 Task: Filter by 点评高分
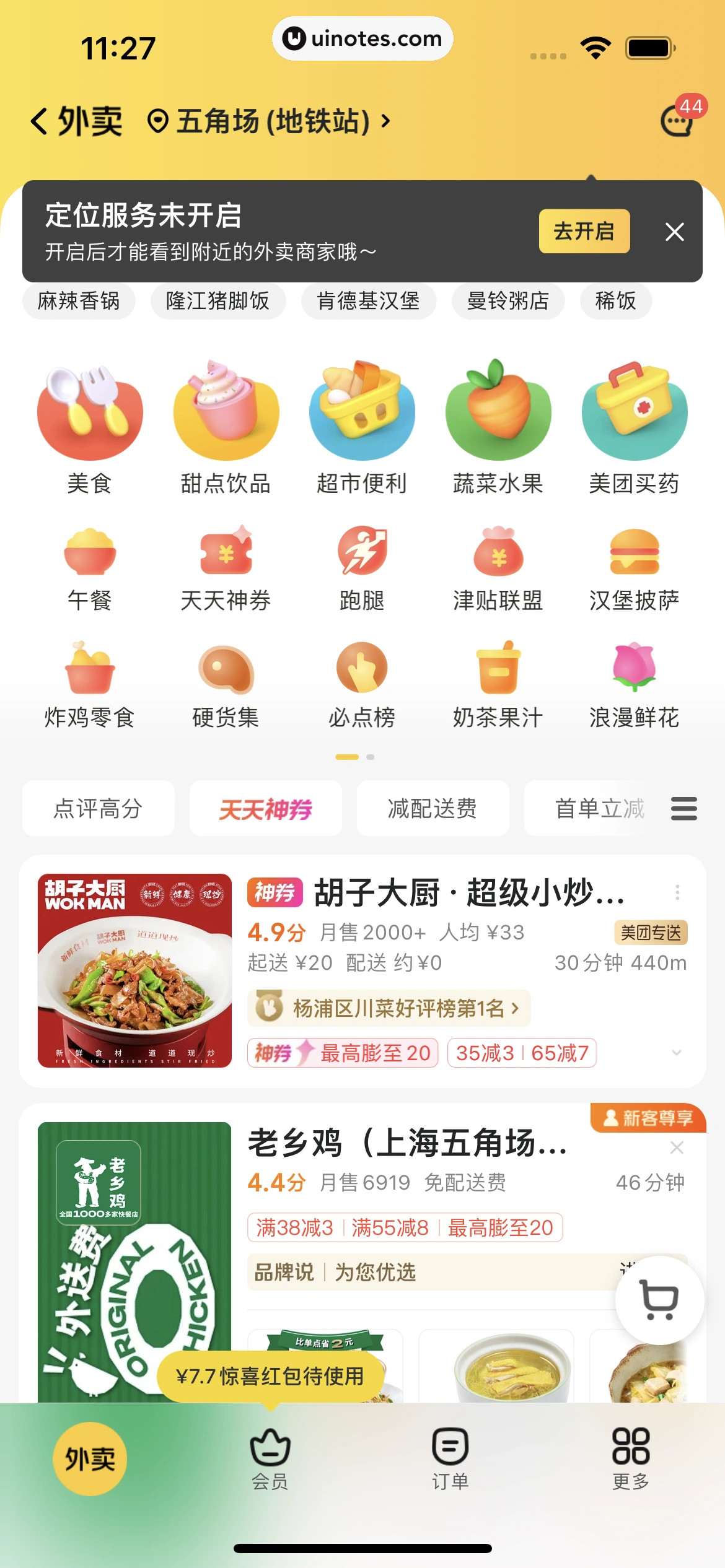(x=99, y=809)
